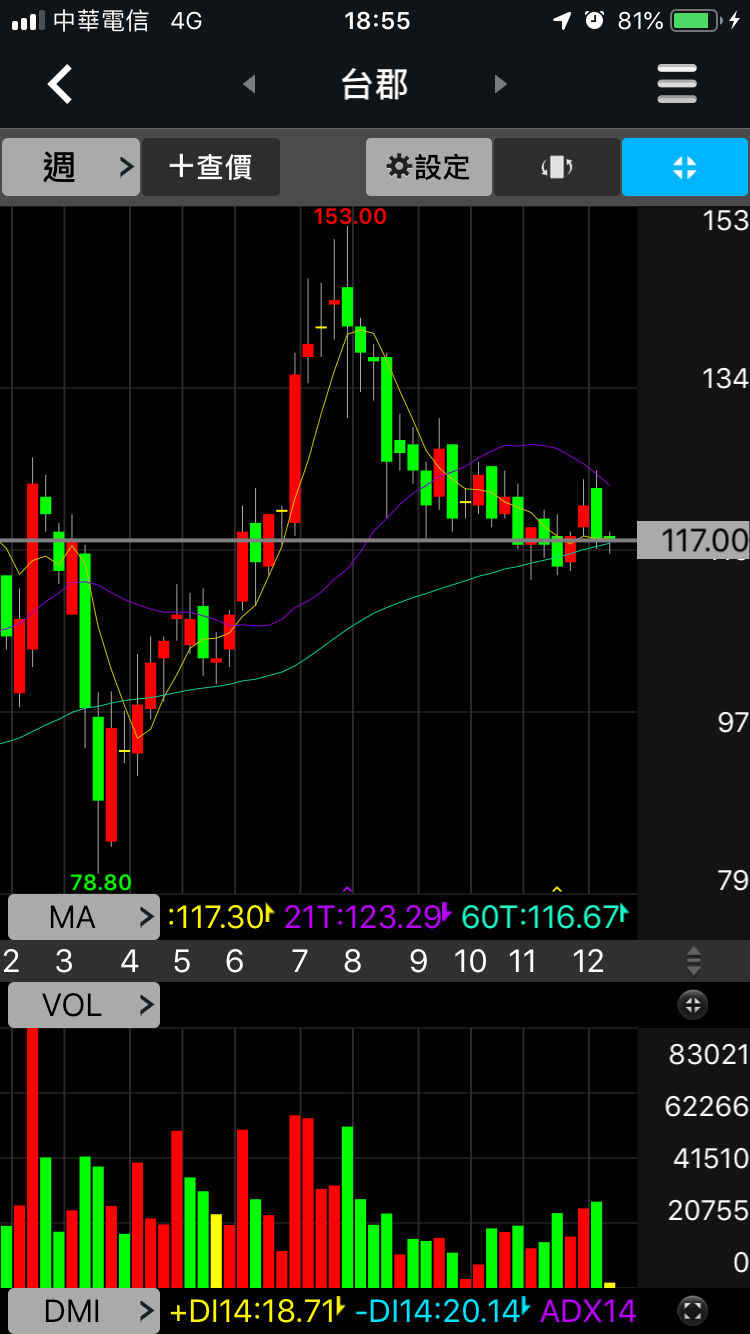Rotate the chart orientation
Screen dimensions: 750x1334
coord(557,167)
